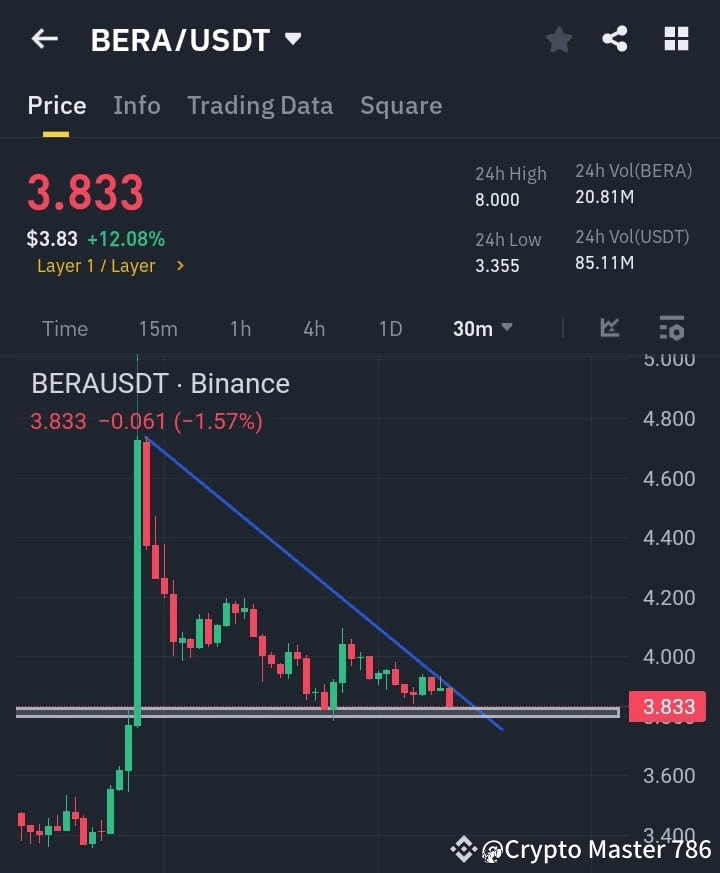Star BERA/USDT as a favorite
The image size is (720, 873).
tap(558, 40)
